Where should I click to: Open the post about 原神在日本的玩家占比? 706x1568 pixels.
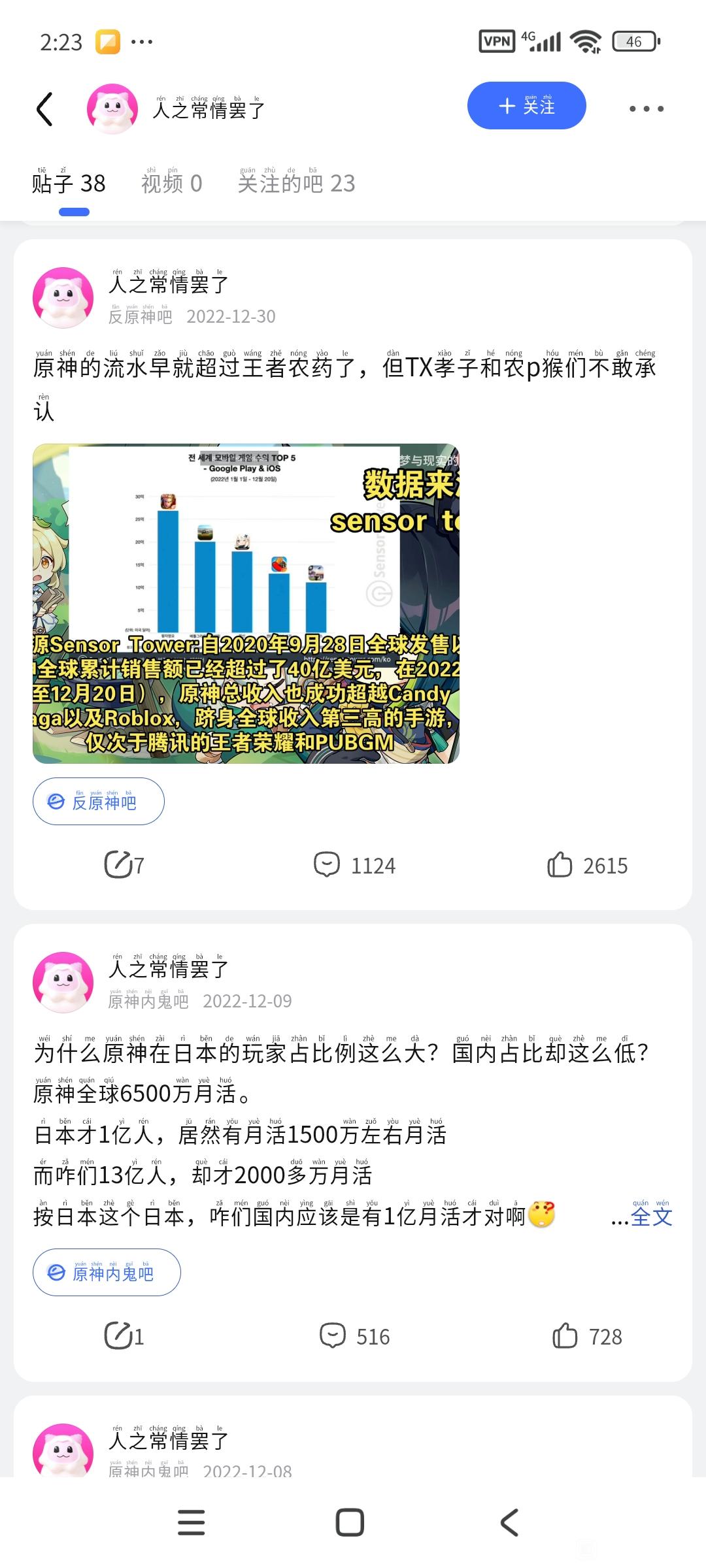(340, 1053)
